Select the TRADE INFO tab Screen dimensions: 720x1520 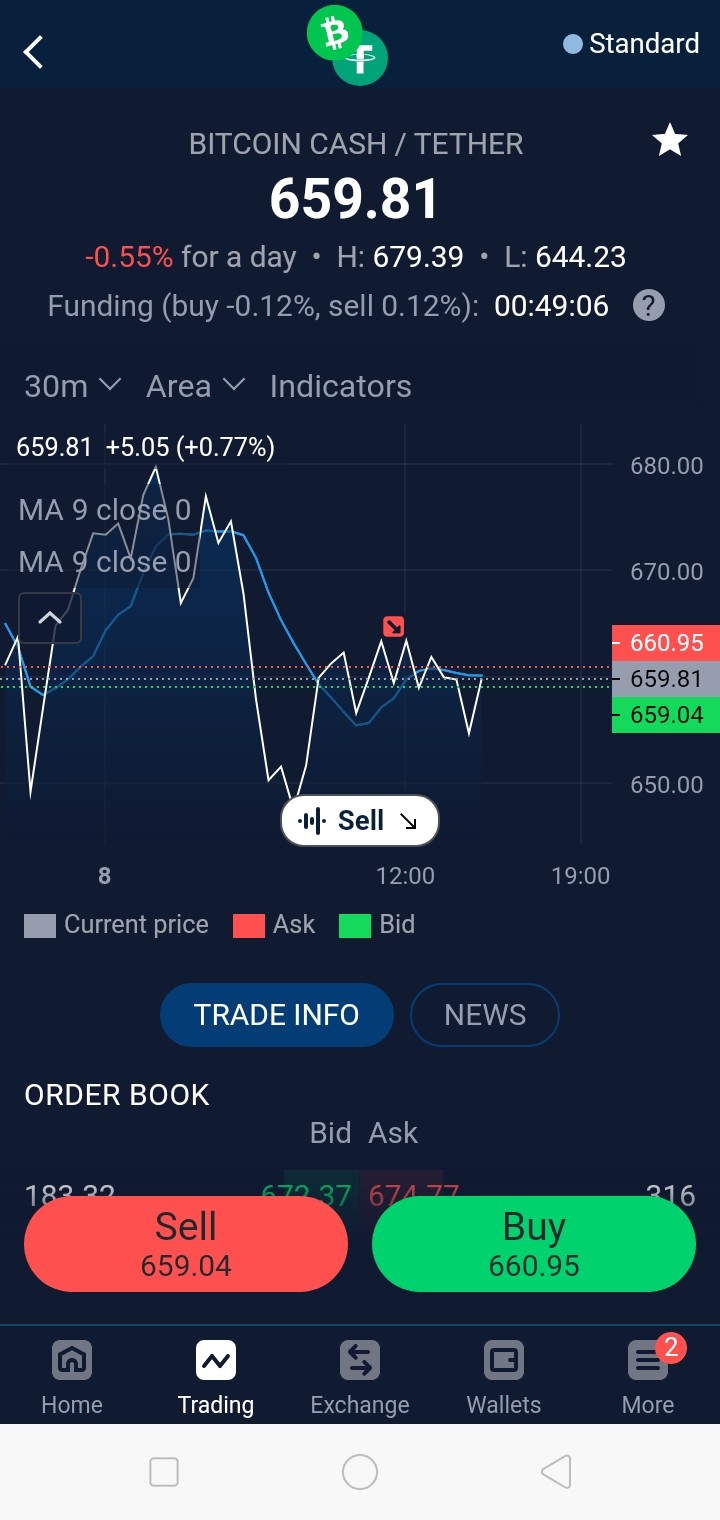[x=277, y=1015]
